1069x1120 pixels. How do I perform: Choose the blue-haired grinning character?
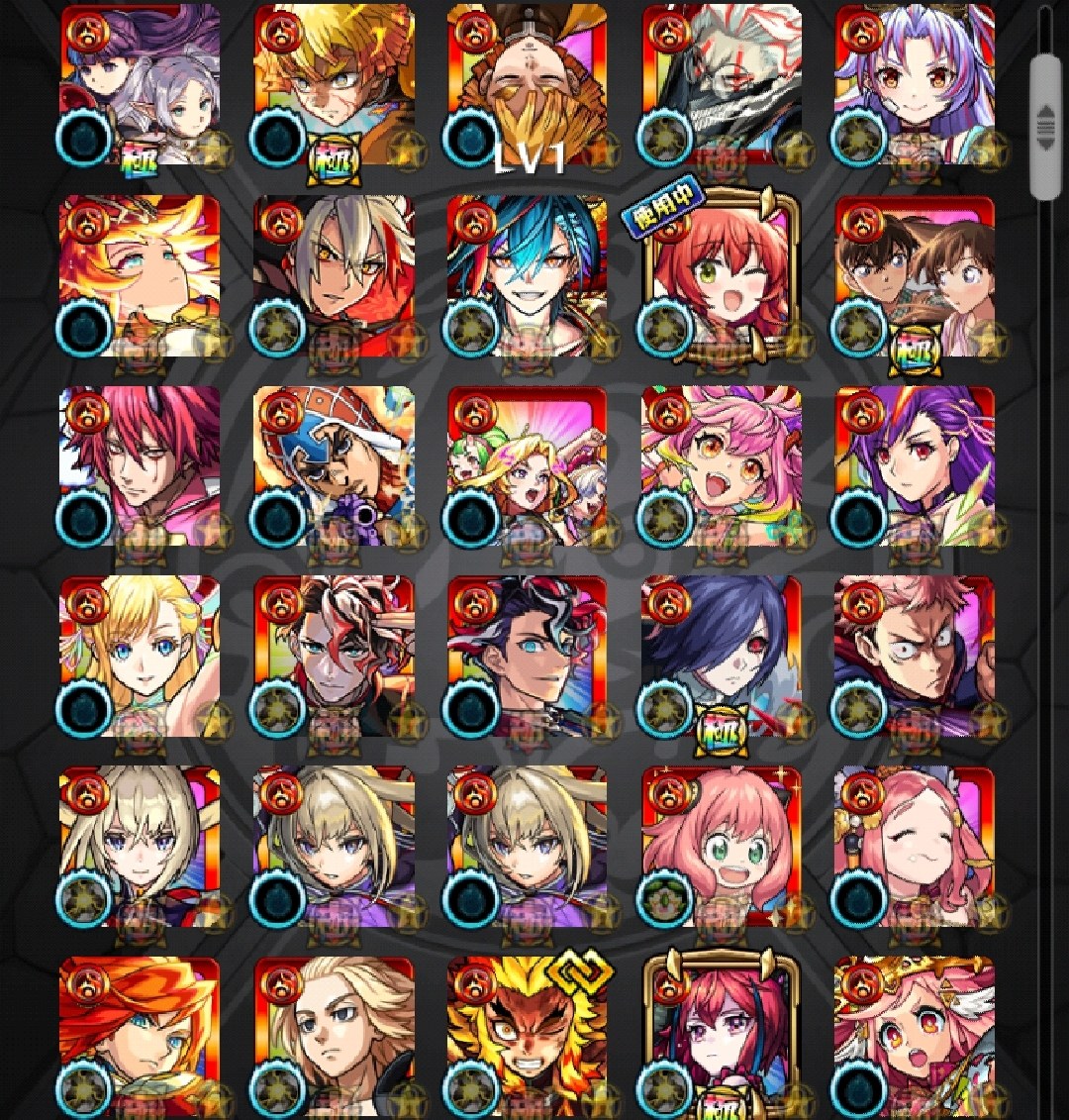click(x=527, y=275)
